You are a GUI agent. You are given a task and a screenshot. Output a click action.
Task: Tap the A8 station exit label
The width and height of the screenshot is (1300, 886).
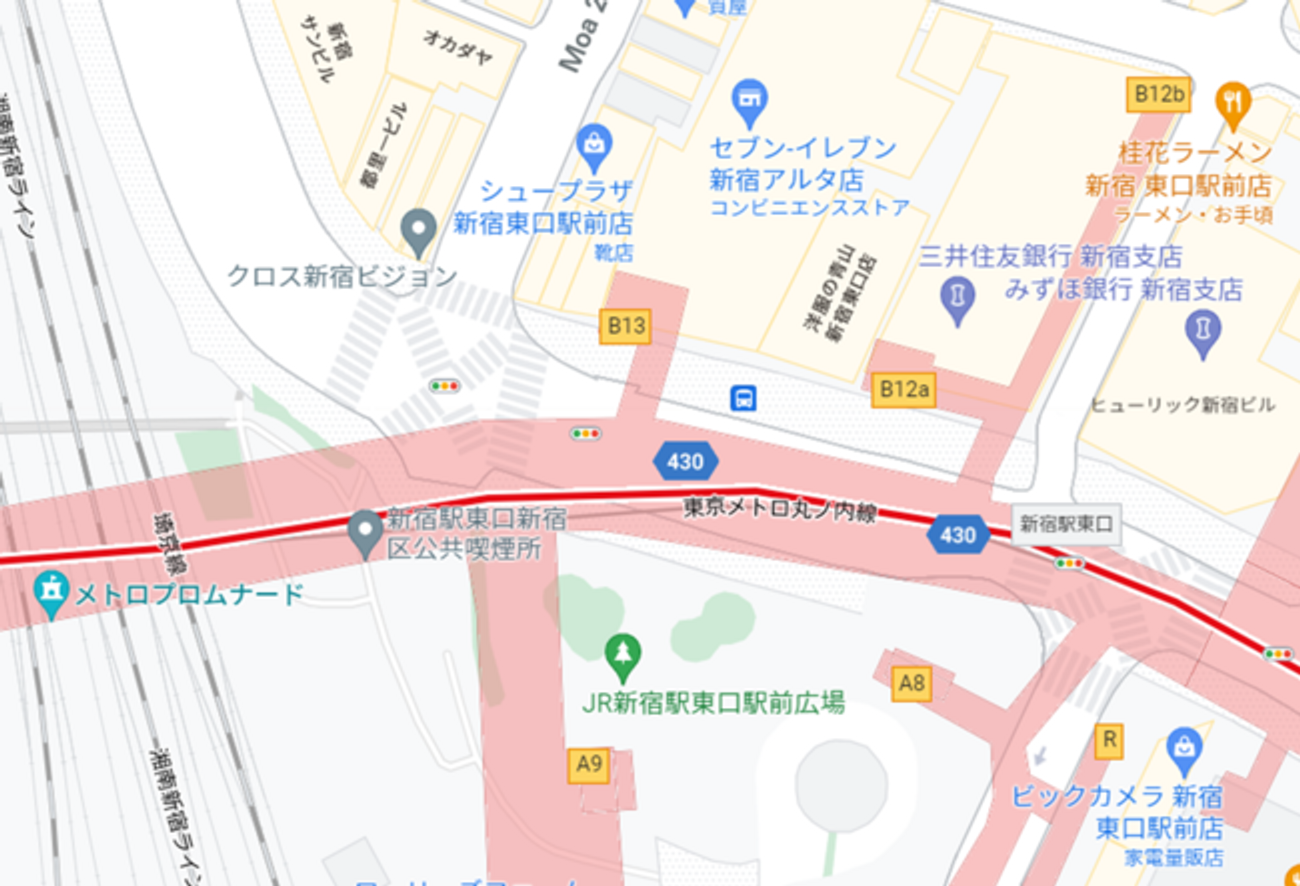[911, 684]
